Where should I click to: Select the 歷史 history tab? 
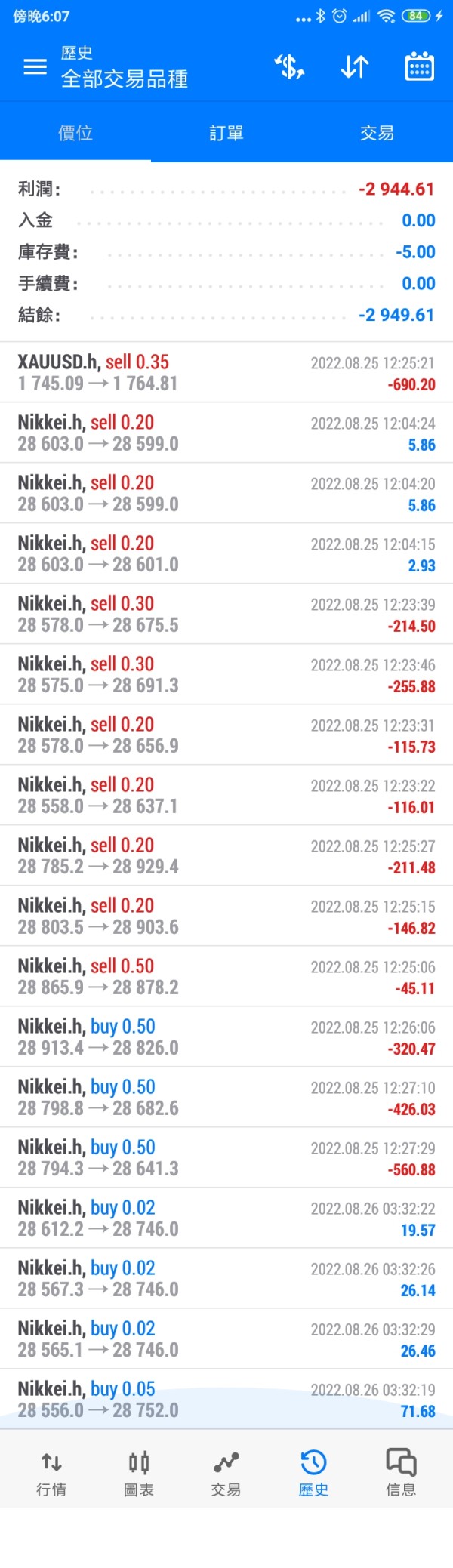[313, 1474]
